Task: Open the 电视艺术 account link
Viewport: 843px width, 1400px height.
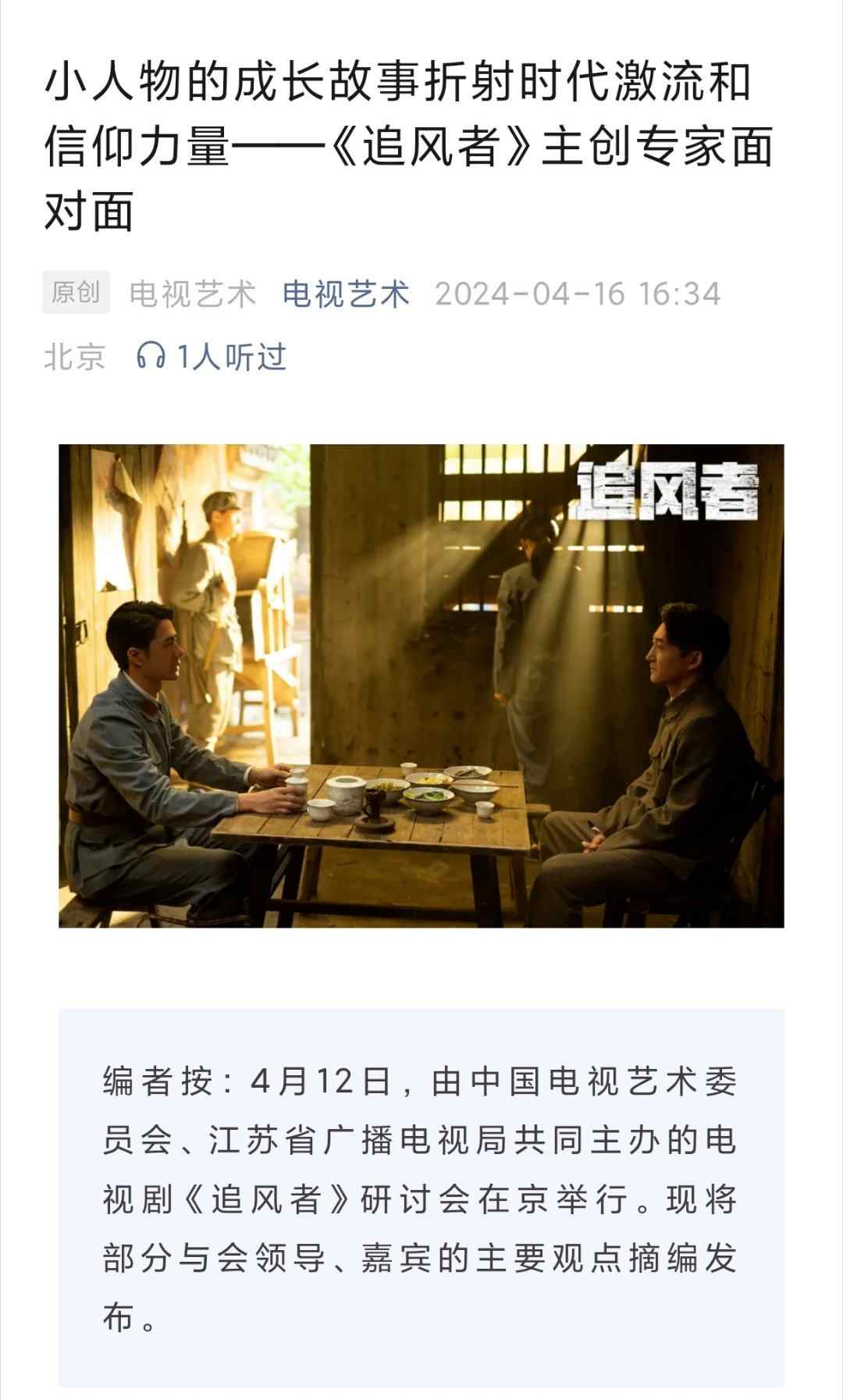Action: pos(346,294)
